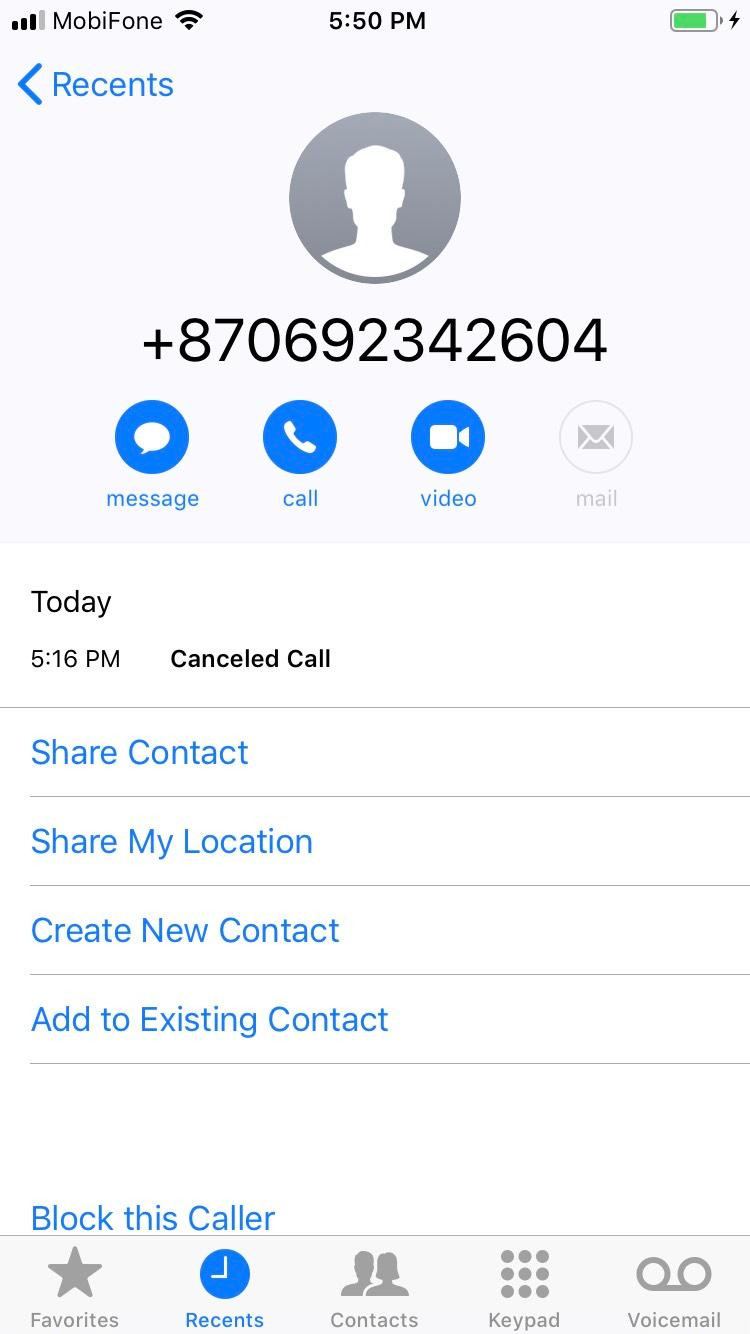Select Share Contact
Screen dimensions: 750x1334
click(x=140, y=753)
